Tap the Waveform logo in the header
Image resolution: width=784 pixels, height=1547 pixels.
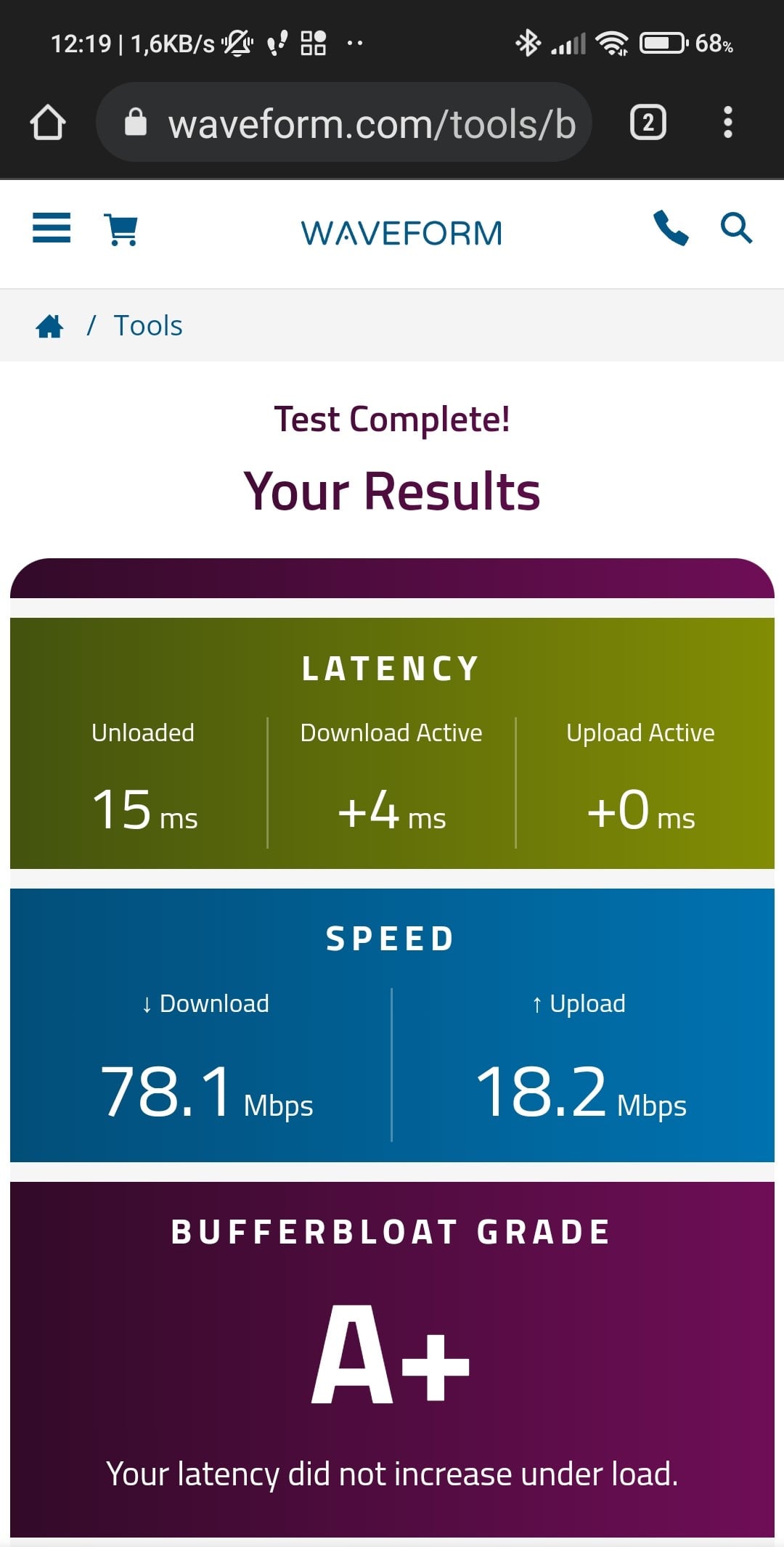[x=401, y=233]
